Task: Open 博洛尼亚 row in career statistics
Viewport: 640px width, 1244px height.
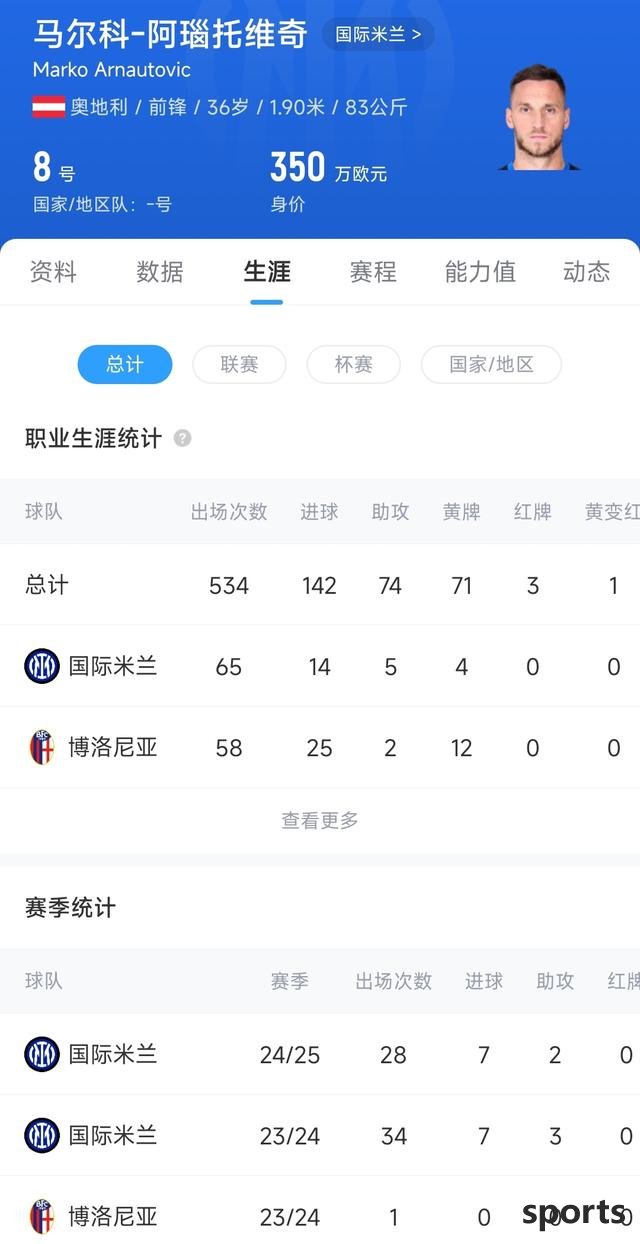Action: click(320, 748)
